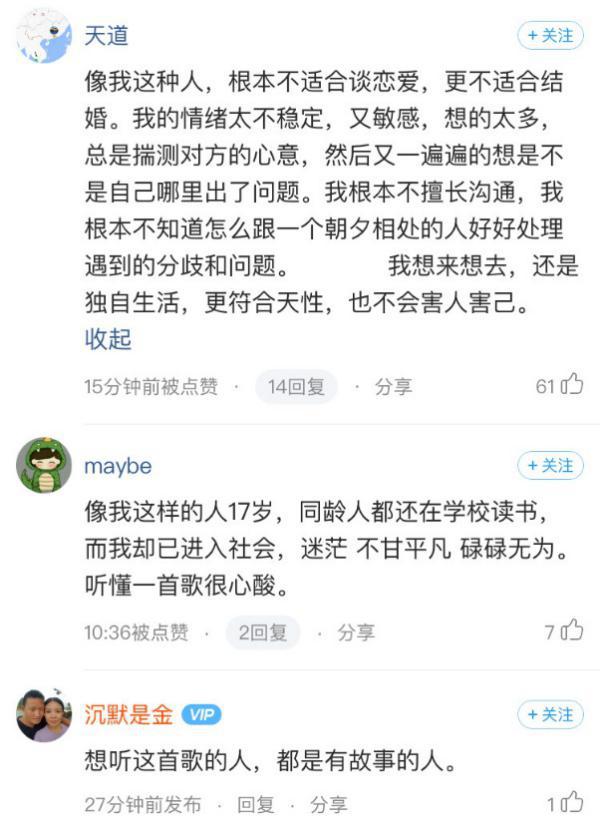This screenshot has height=829, width=600.
Task: Share 沉默是金's comment
Action: (x=329, y=804)
